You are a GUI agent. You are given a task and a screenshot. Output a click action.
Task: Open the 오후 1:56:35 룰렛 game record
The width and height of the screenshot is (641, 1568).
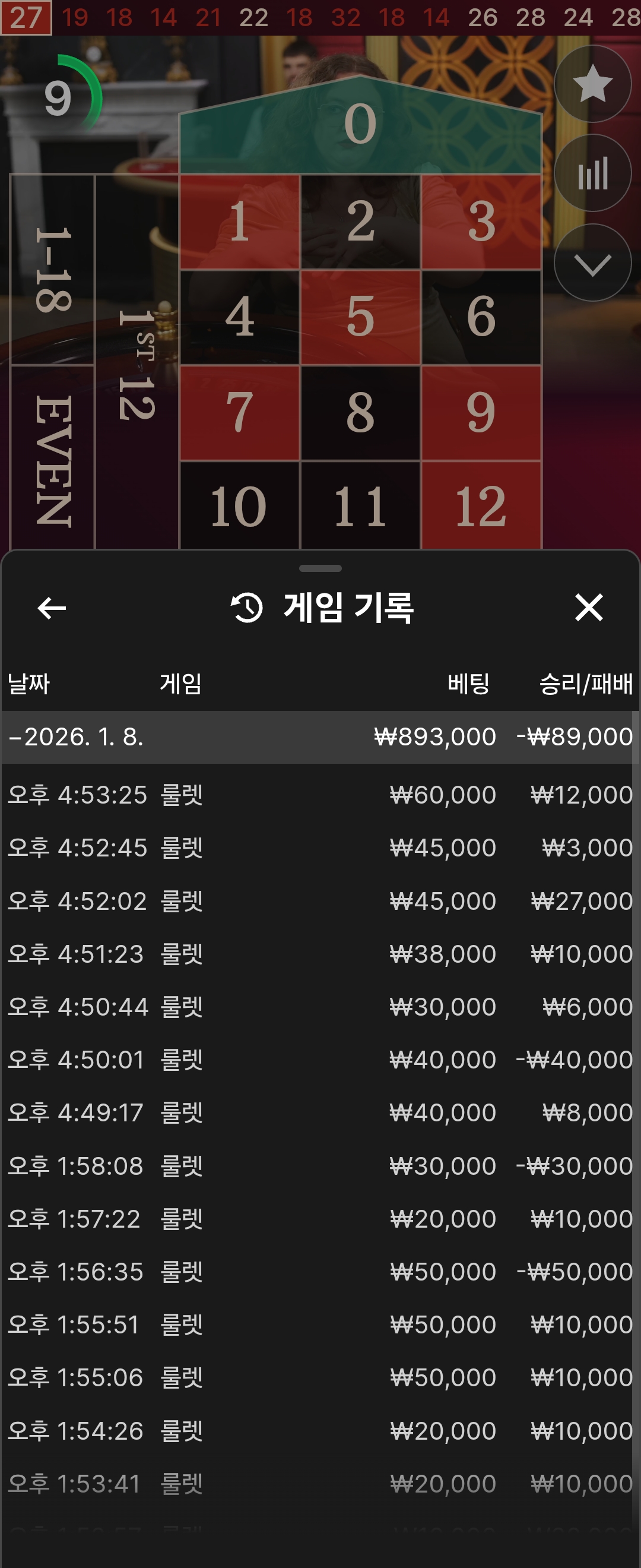[x=320, y=1272]
